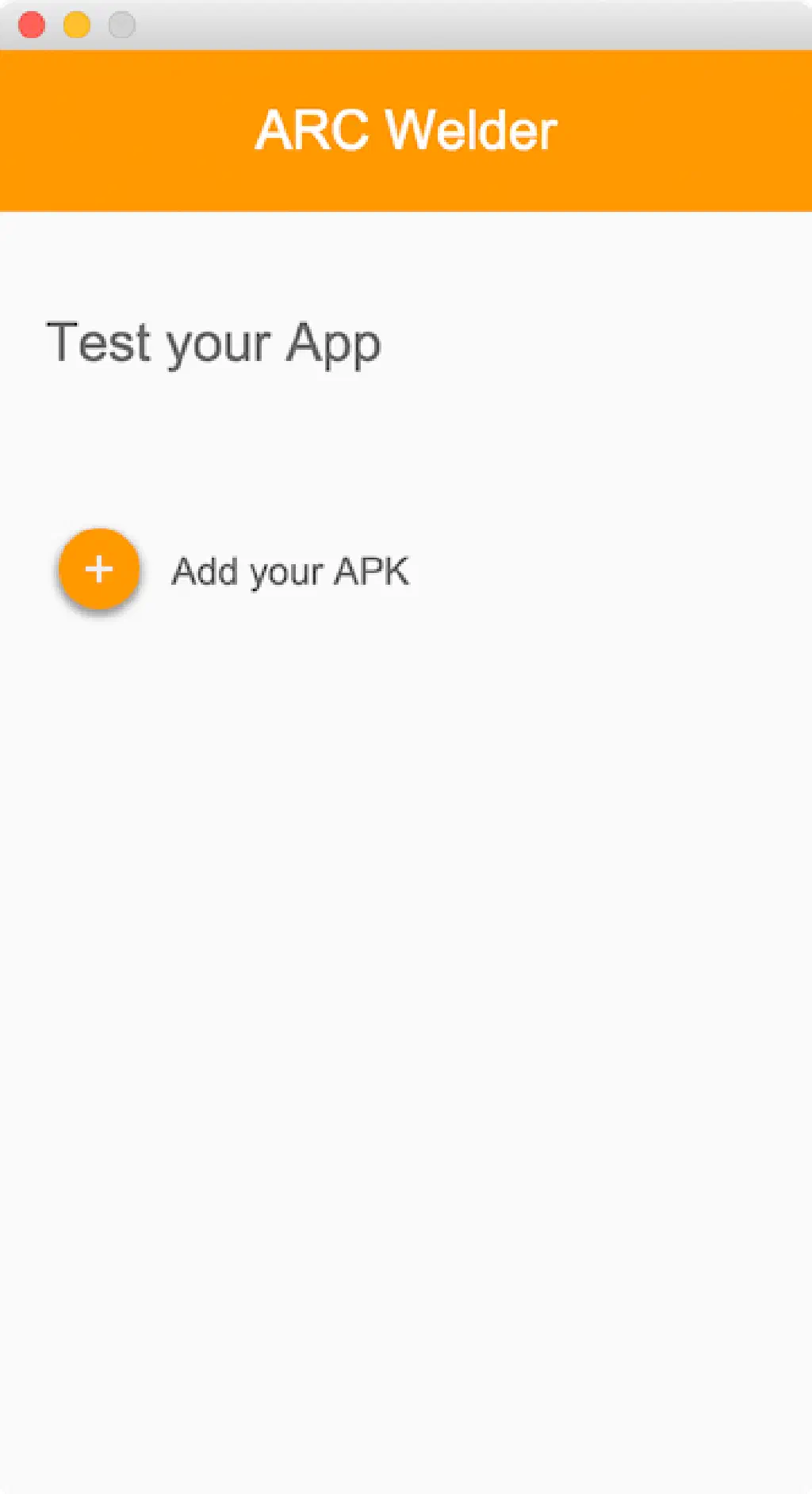812x1494 pixels.
Task: Tap the orange plus button to add APK
Action: 99,569
